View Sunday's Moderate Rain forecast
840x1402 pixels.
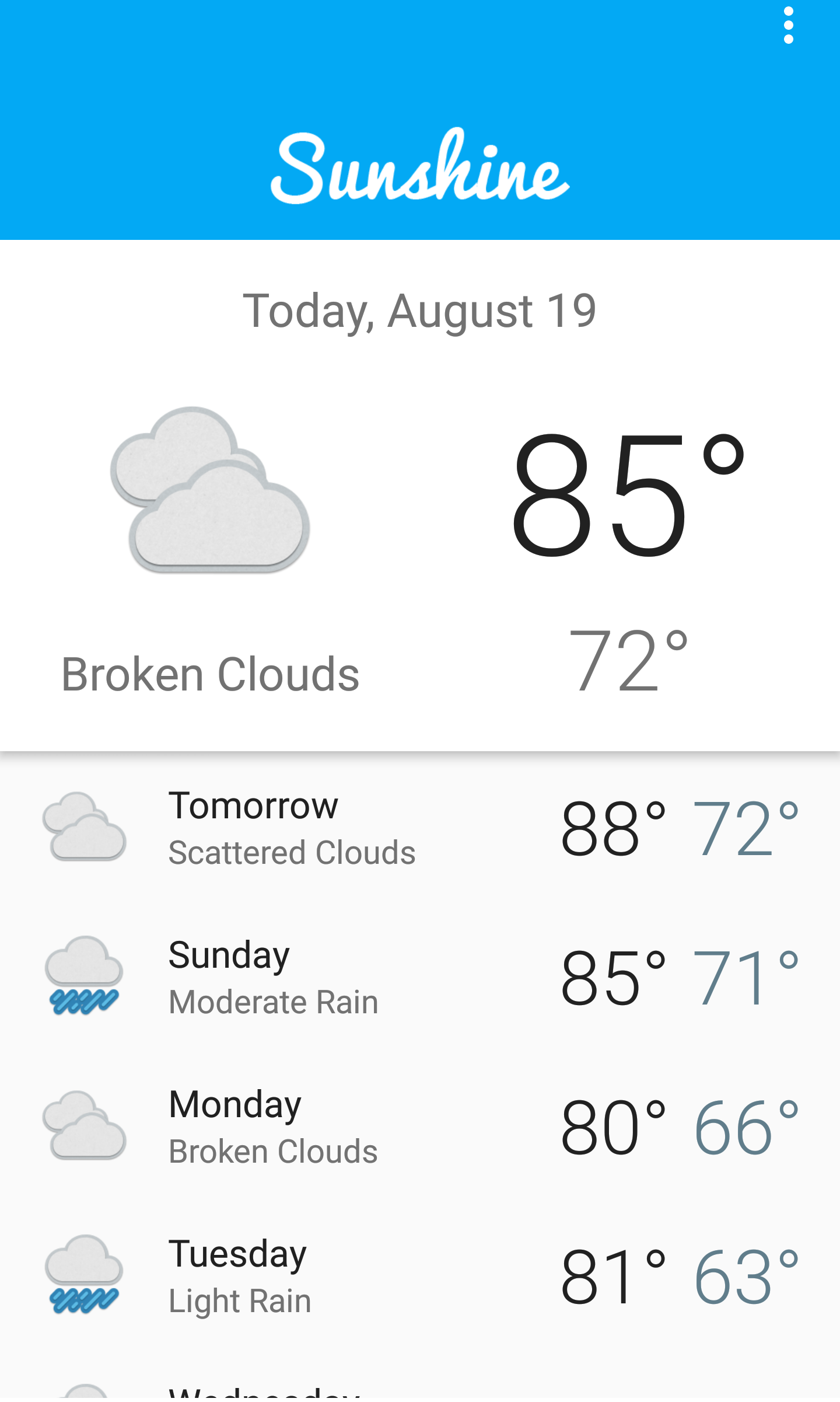pos(420,977)
